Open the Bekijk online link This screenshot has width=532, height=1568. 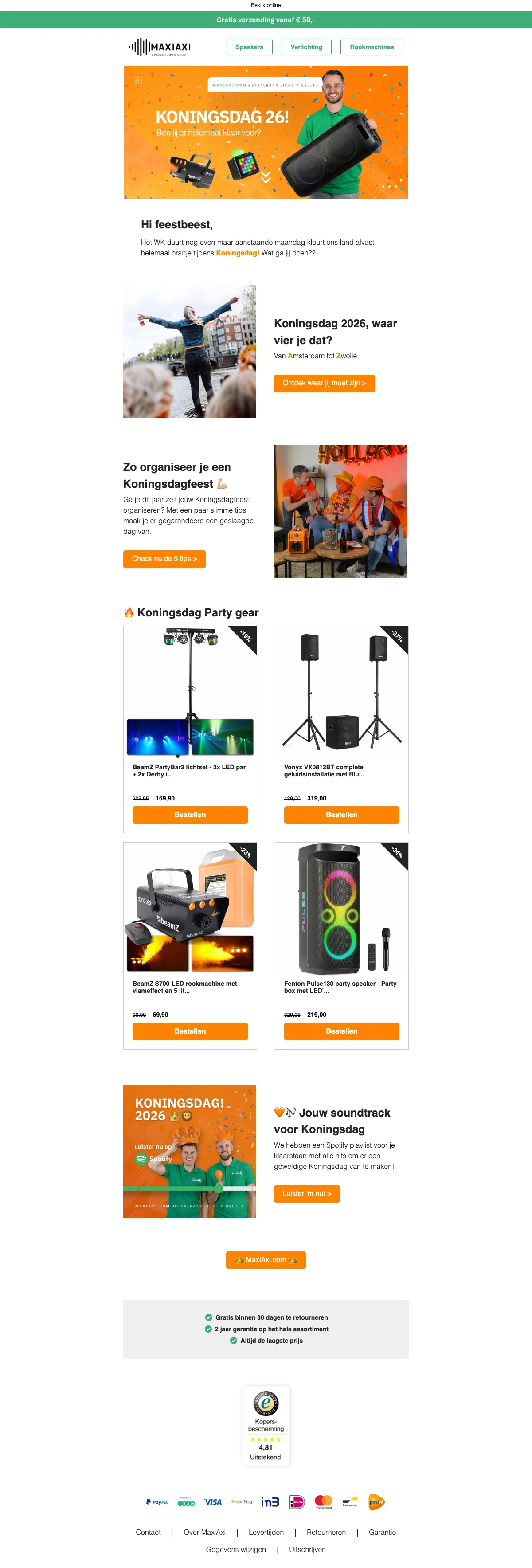(266, 5)
